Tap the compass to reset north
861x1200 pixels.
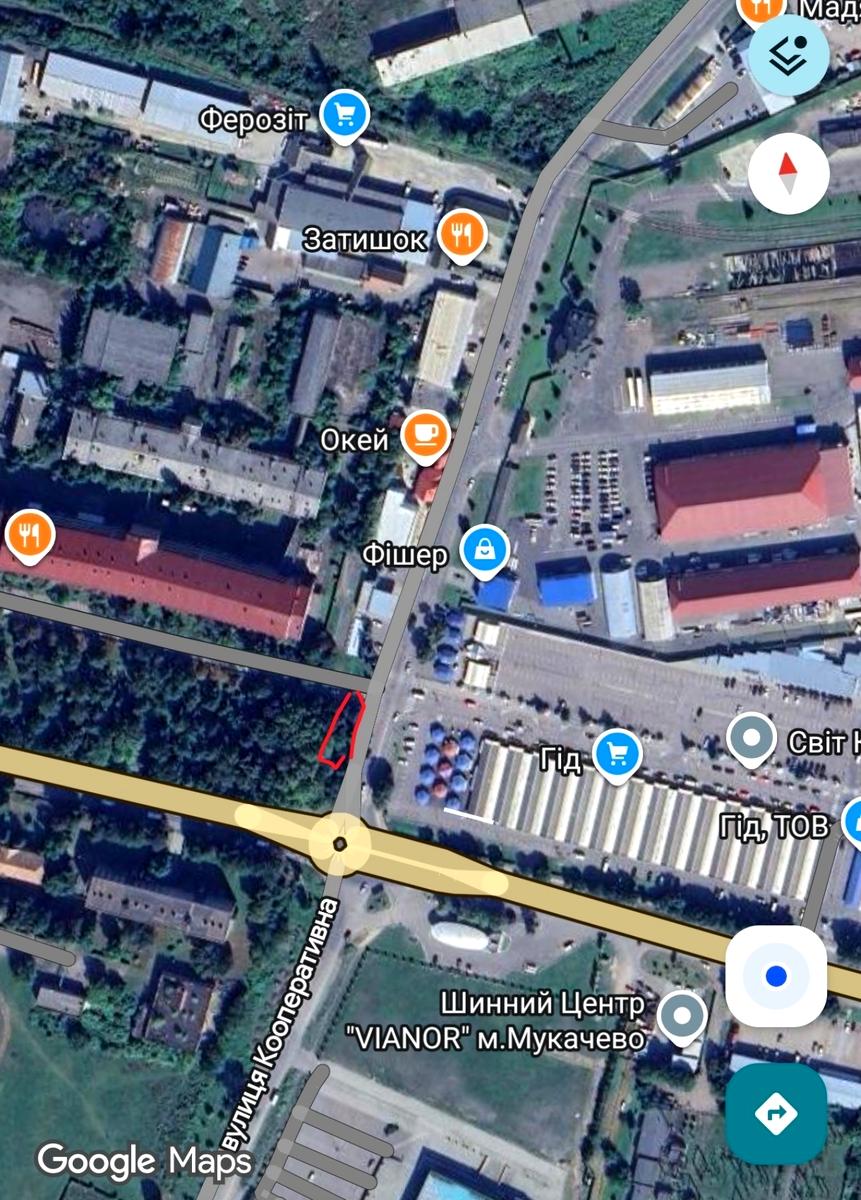point(788,172)
